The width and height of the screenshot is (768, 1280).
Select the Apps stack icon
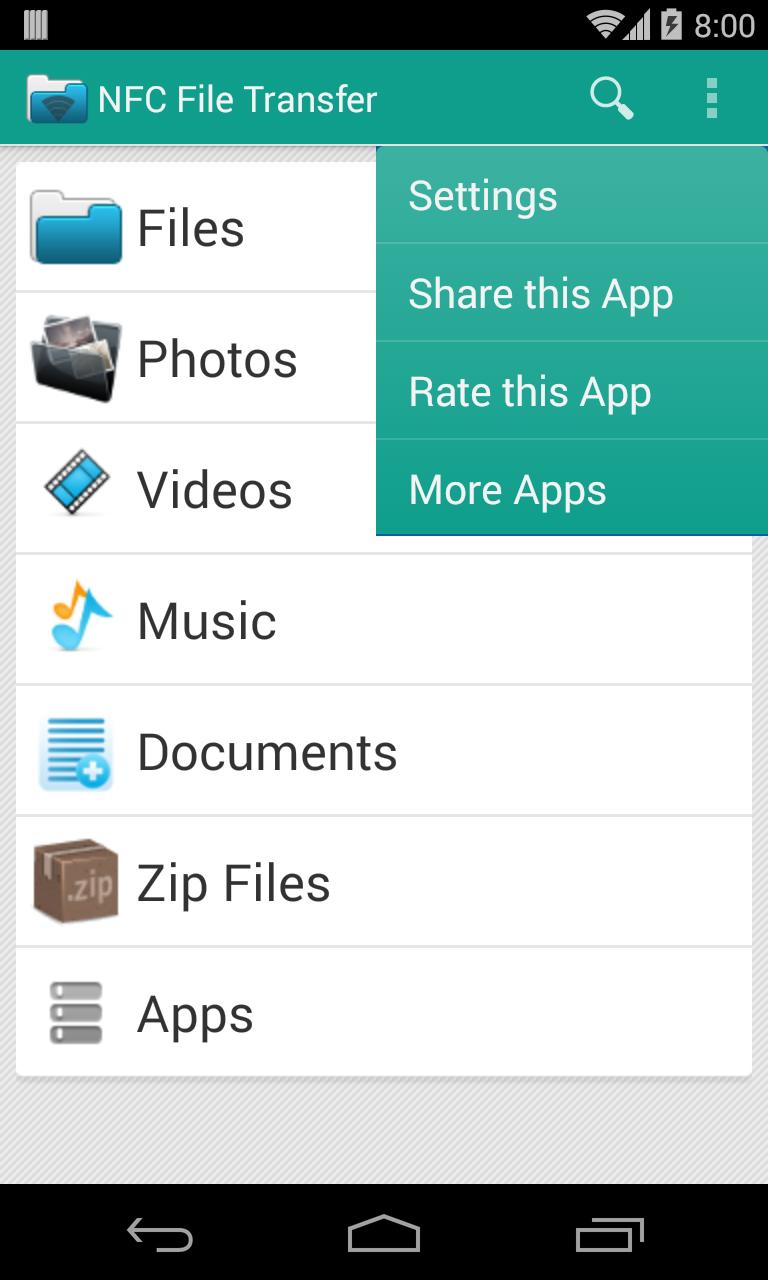point(74,1013)
